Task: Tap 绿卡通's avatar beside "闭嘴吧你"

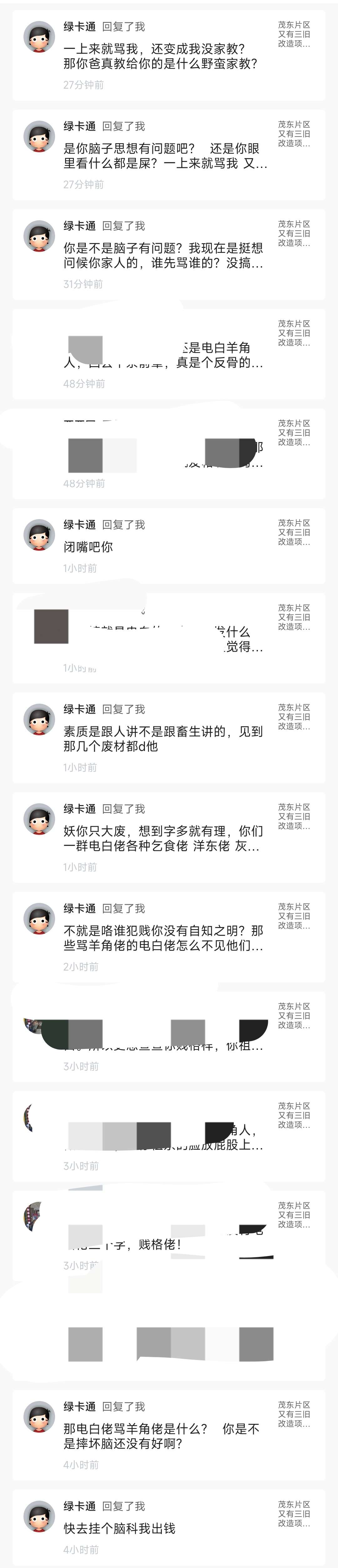Action: (x=39, y=535)
